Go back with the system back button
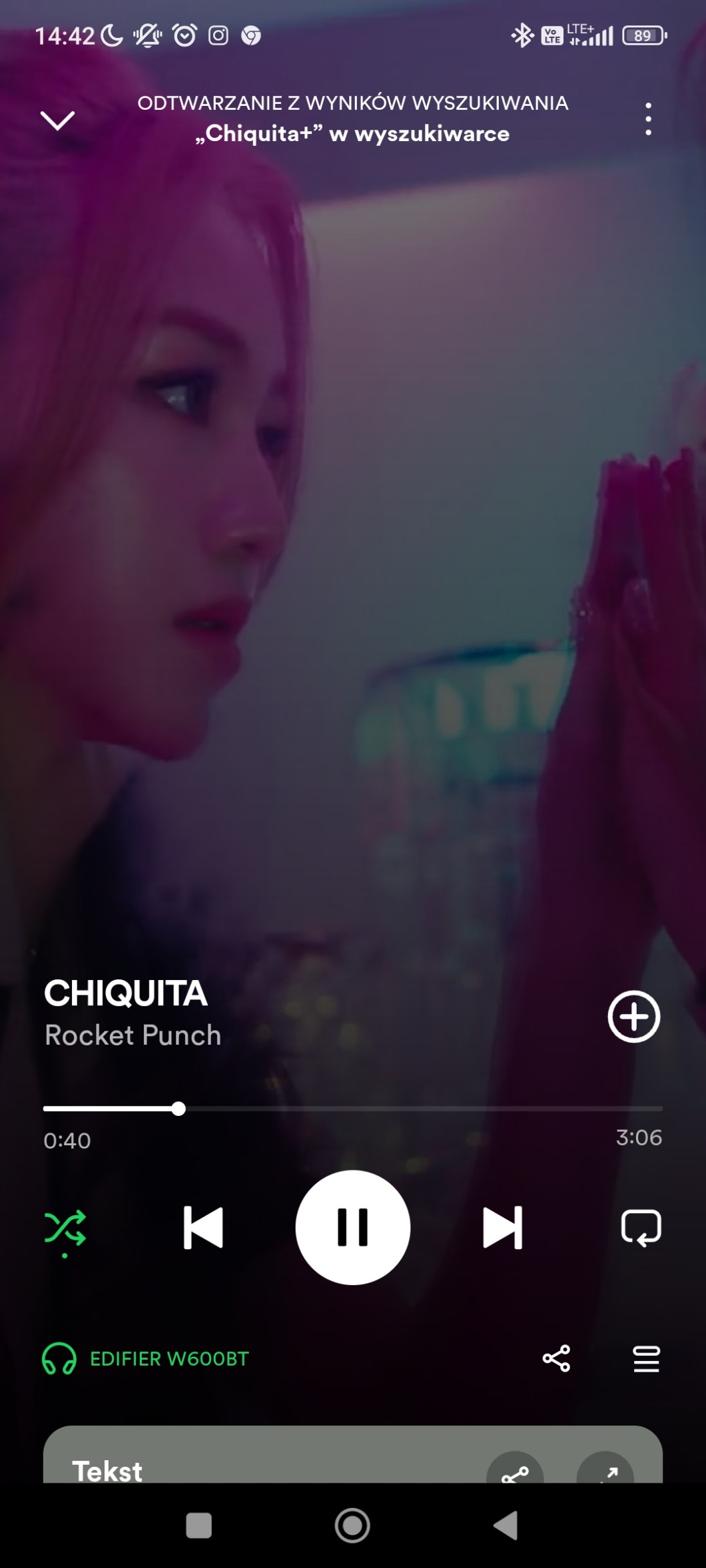 pos(506,1525)
